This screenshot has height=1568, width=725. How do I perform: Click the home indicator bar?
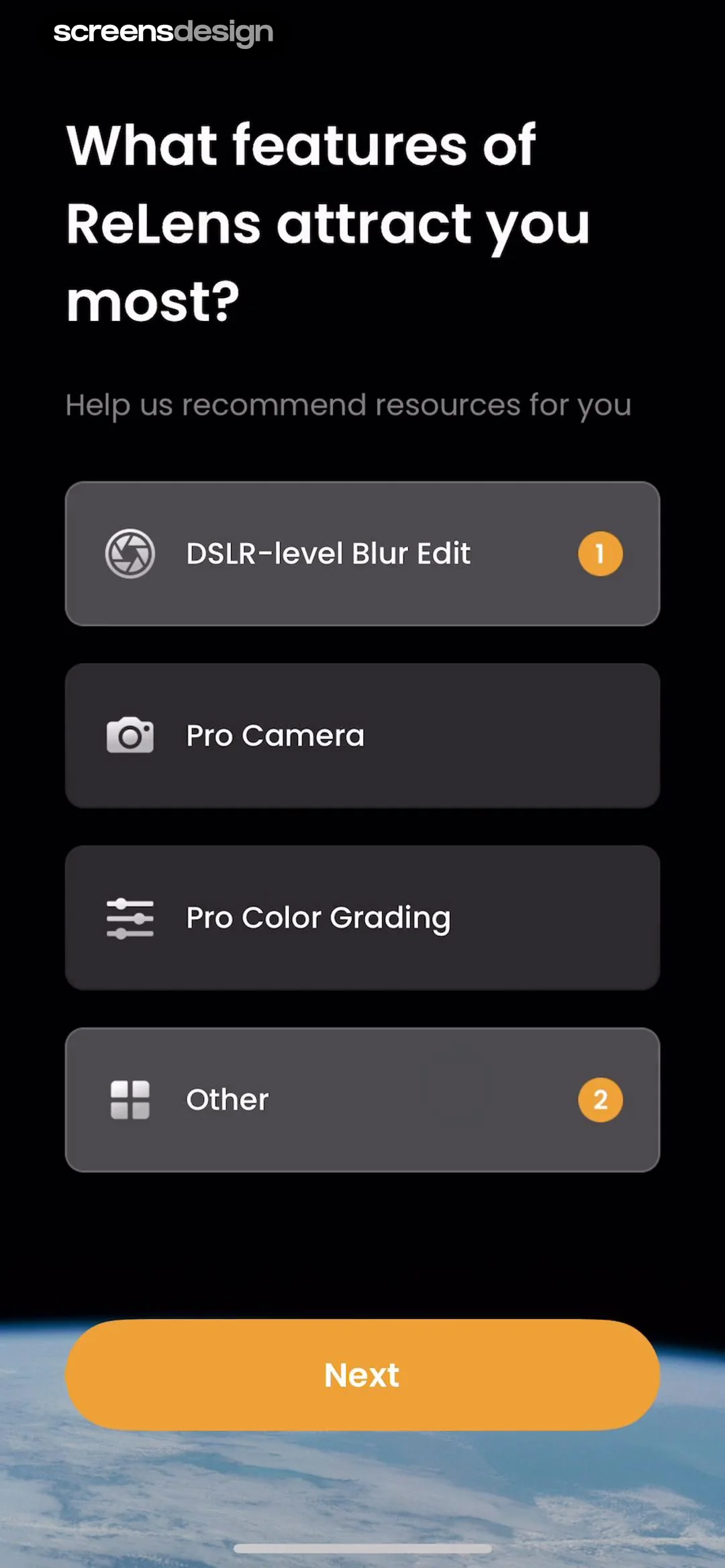[362, 1549]
